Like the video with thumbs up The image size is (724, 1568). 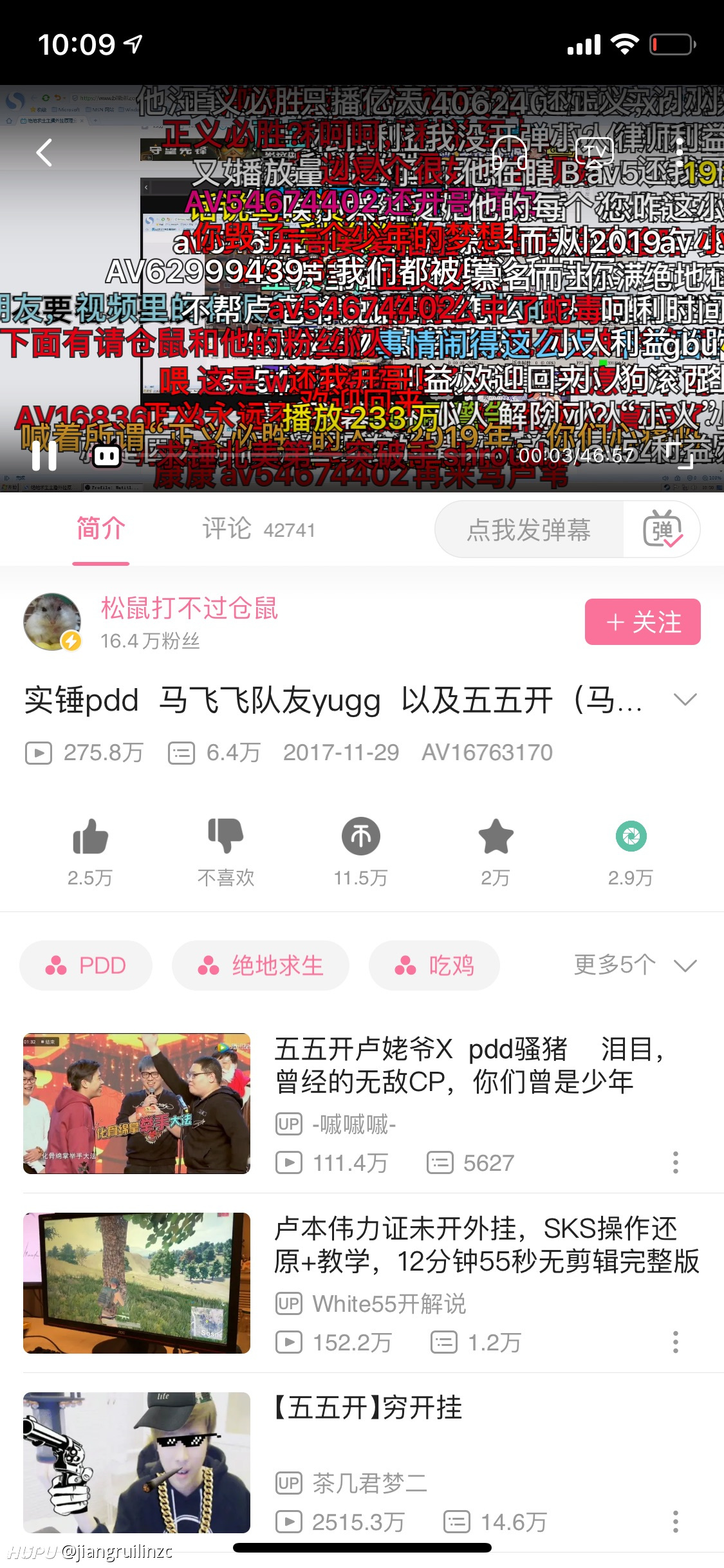coord(90,852)
